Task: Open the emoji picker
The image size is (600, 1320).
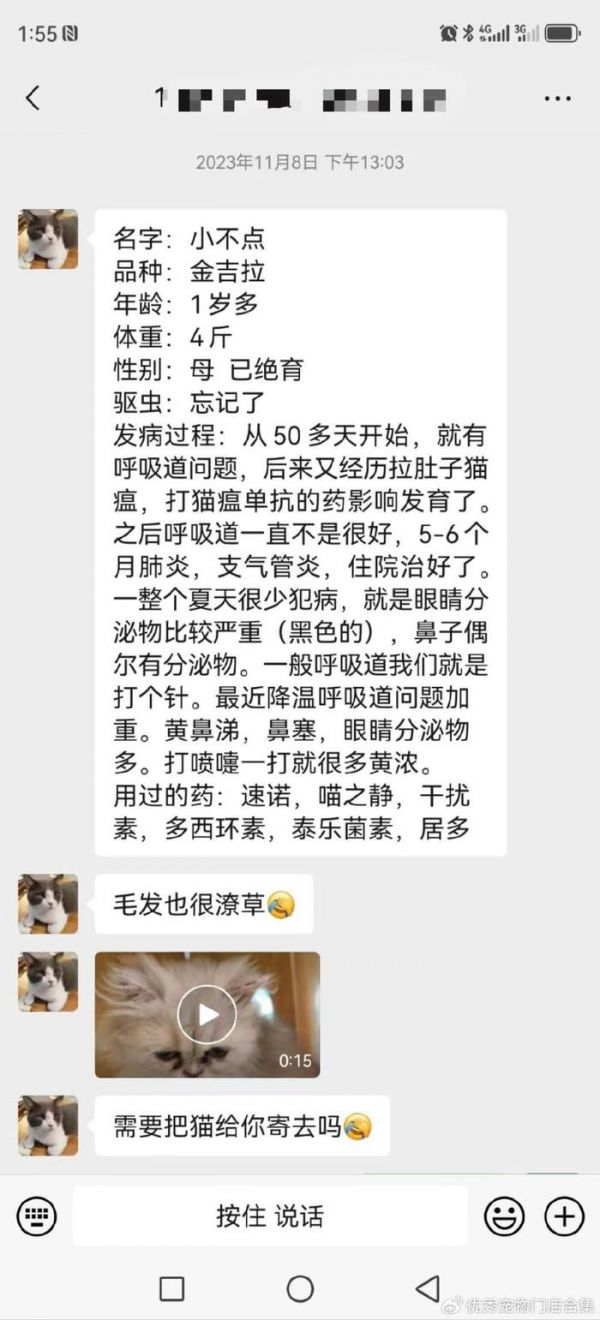Action: (504, 1216)
